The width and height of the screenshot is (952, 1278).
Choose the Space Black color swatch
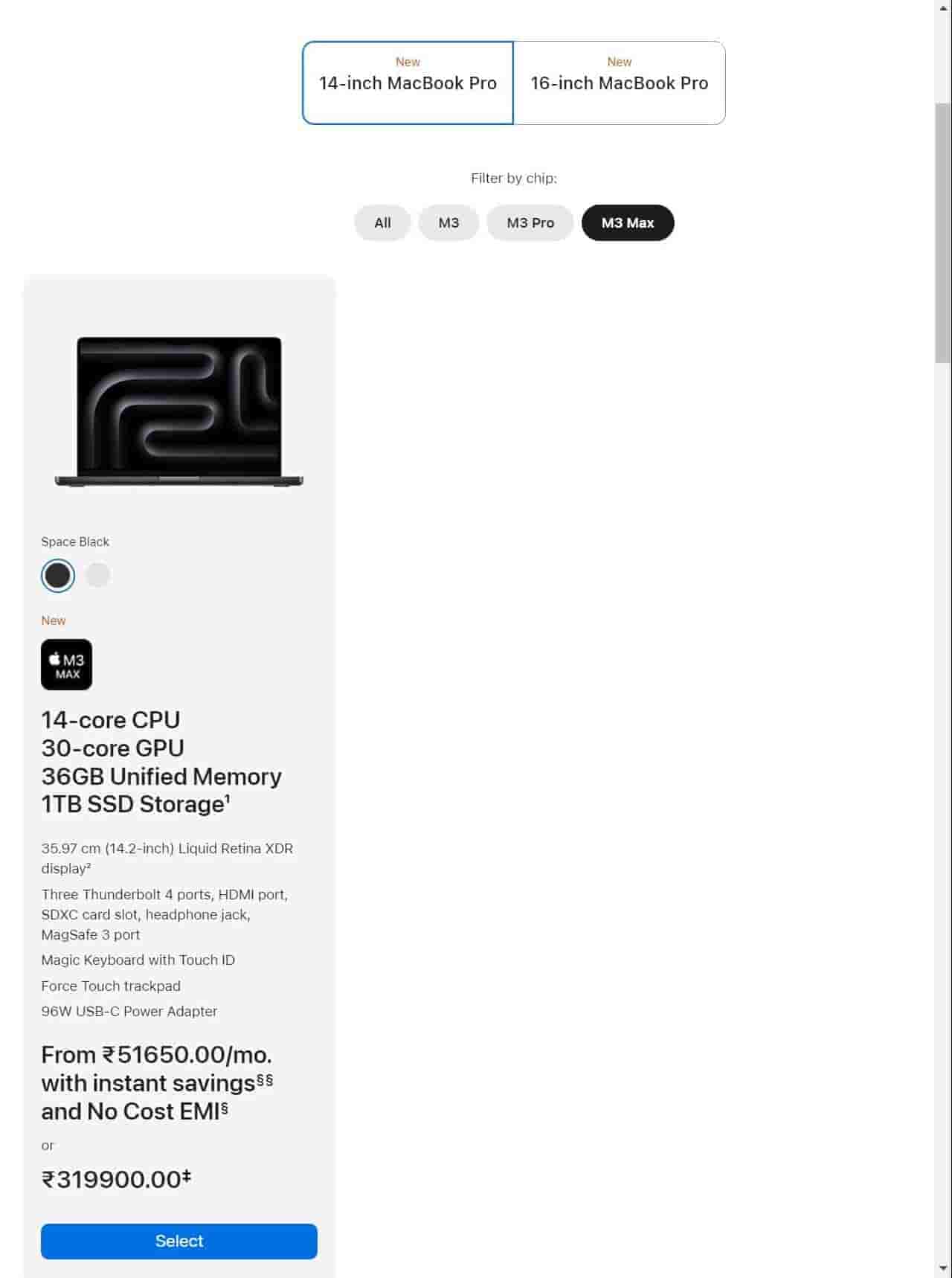pos(58,575)
